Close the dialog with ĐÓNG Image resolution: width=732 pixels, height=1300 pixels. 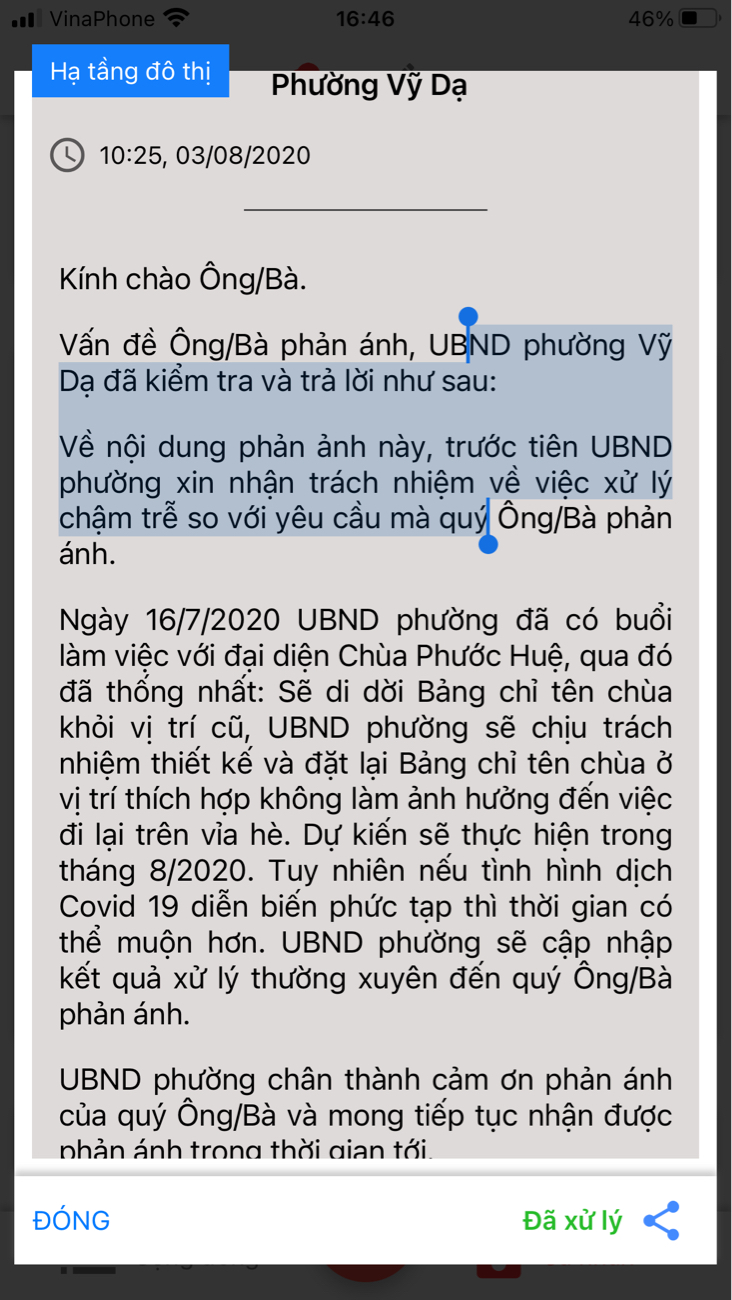click(x=72, y=1221)
